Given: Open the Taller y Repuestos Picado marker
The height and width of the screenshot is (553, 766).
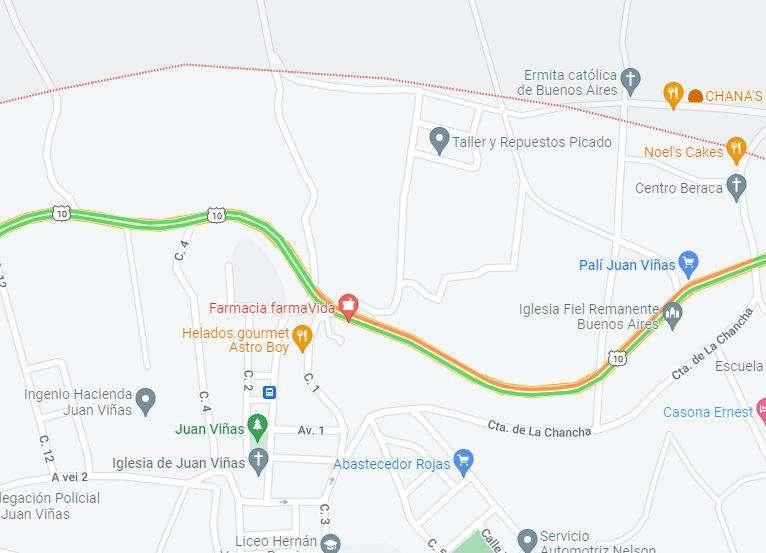Looking at the screenshot, I should [438, 141].
